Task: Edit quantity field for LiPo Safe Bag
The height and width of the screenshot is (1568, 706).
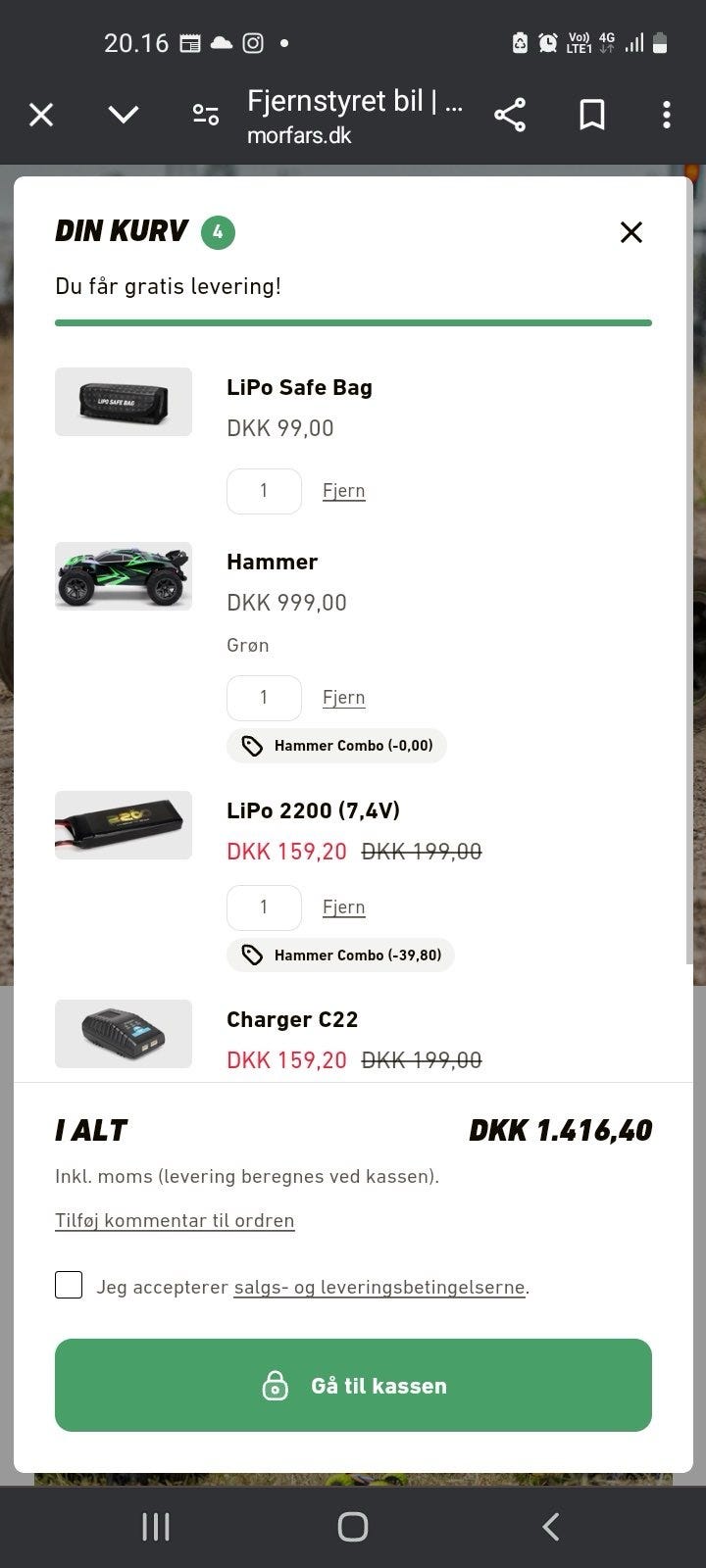Action: click(264, 491)
